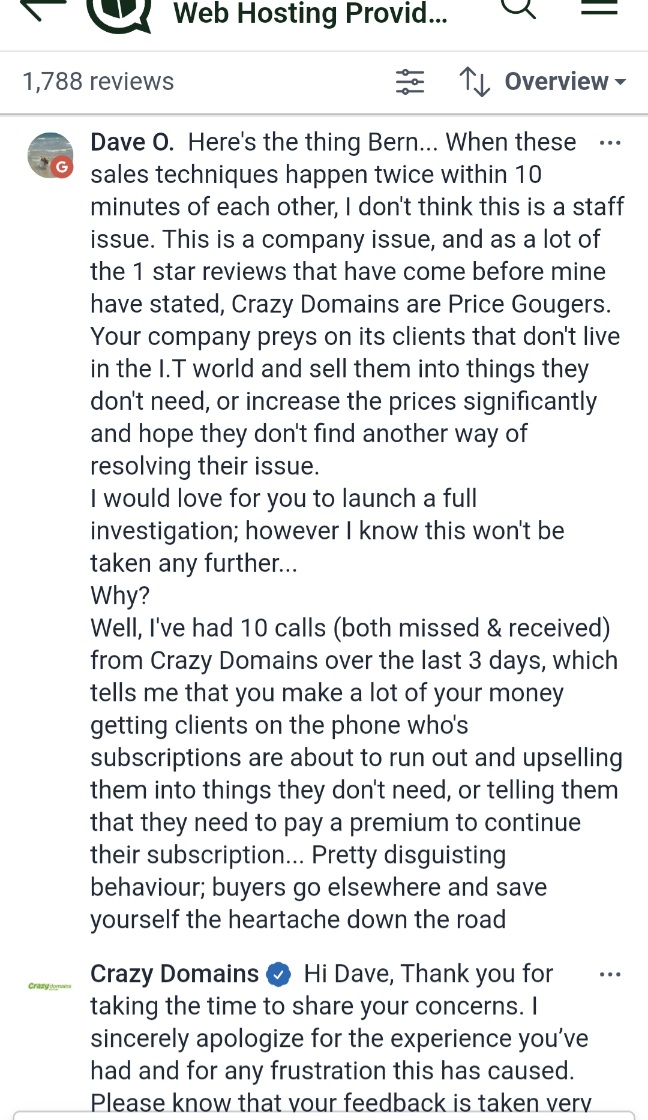Open the hamburger menu
The width and height of the screenshot is (648, 1120).
point(599,7)
